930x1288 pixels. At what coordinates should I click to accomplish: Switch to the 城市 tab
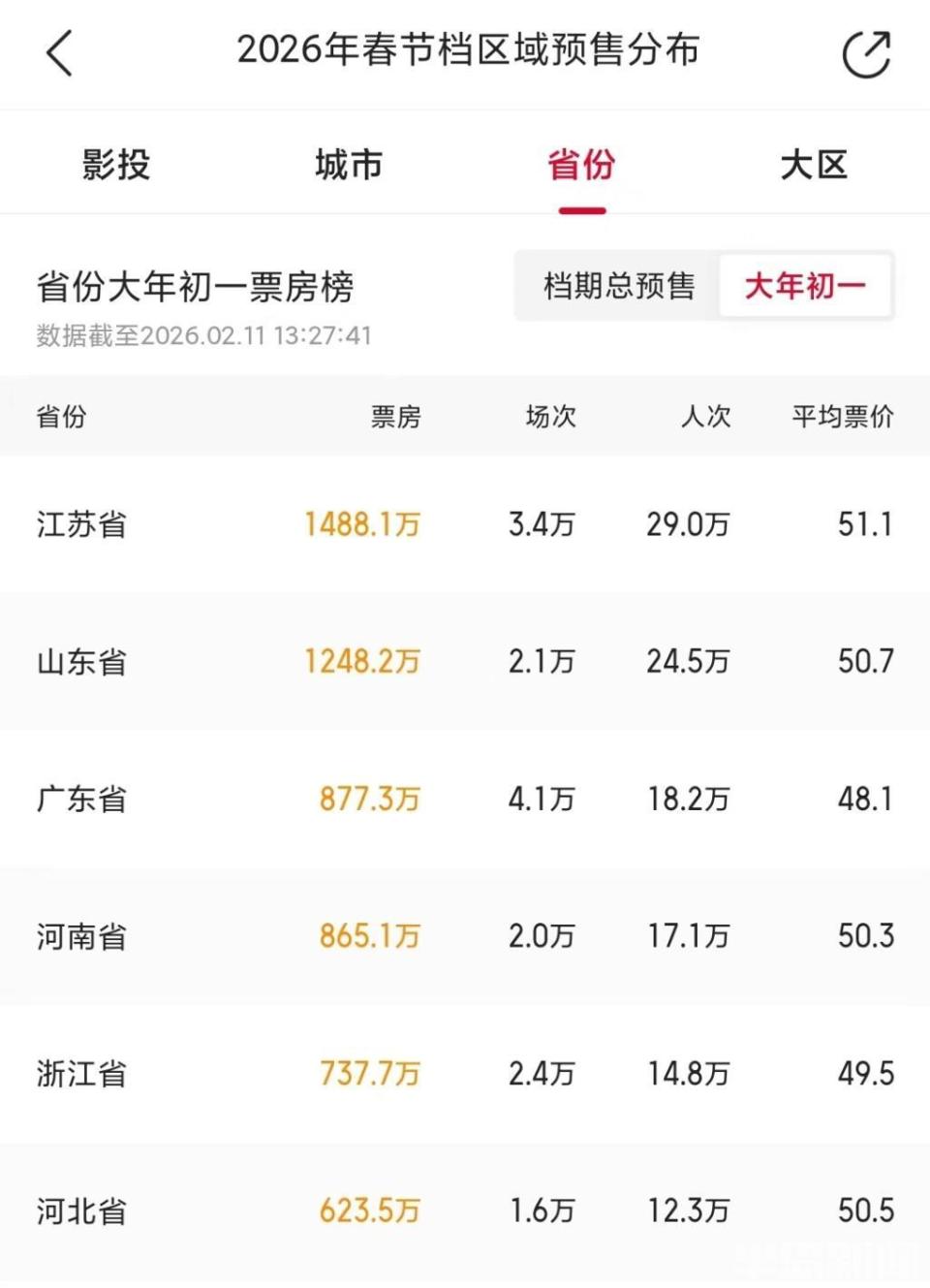click(348, 166)
